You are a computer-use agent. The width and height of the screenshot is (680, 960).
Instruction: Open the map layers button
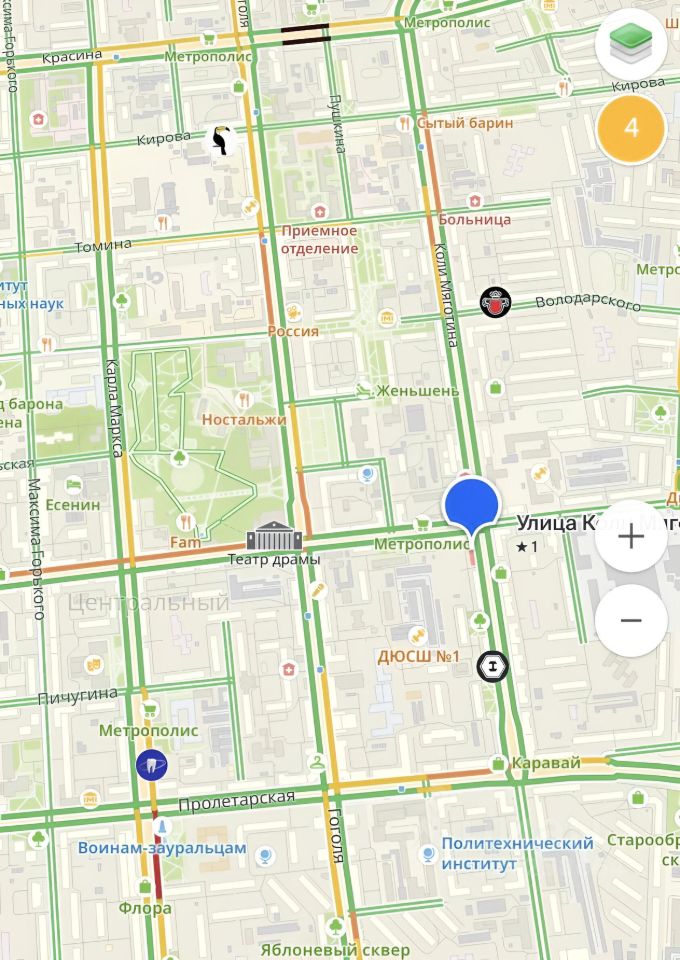(x=631, y=44)
